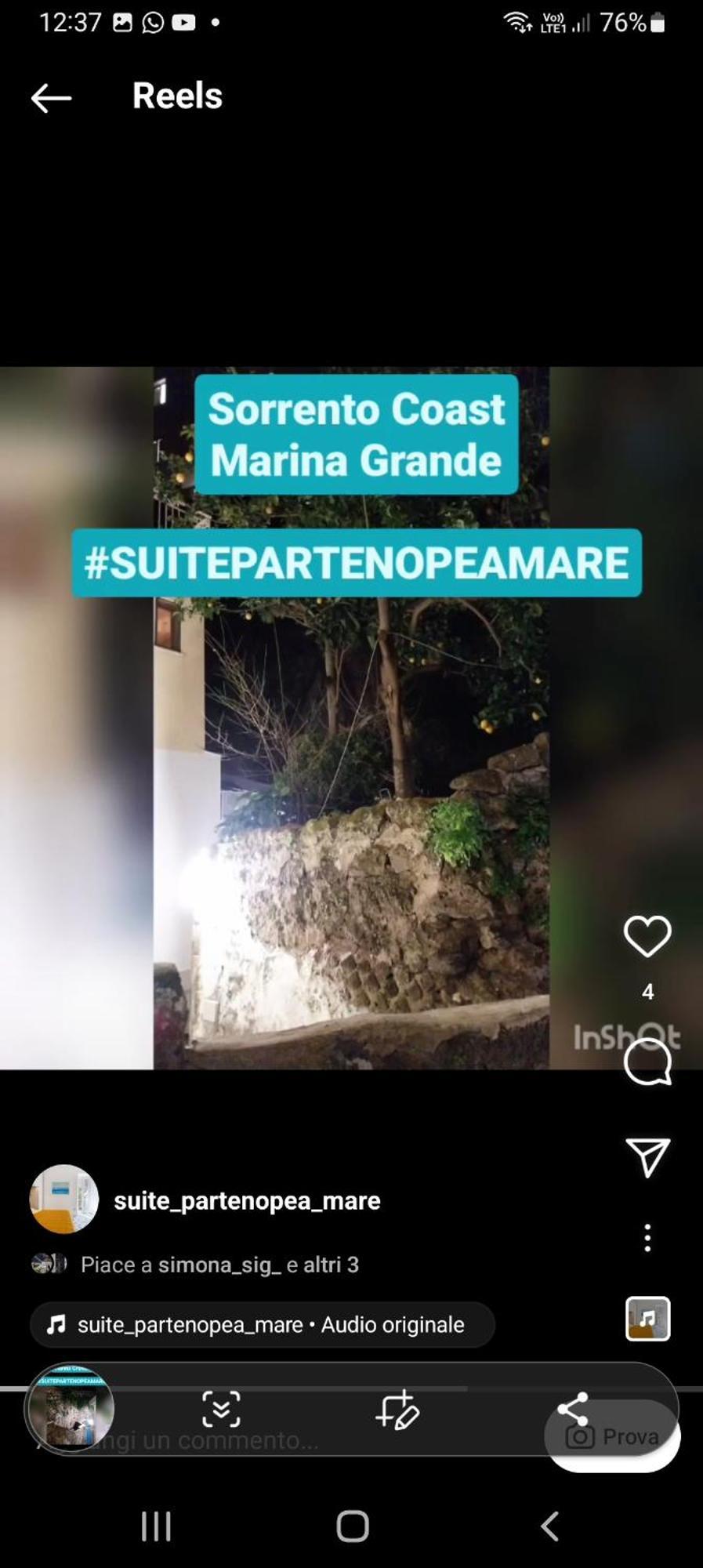703x1568 pixels.
Task: View who liked: simona_sig_ e altri 3
Action: (219, 1265)
